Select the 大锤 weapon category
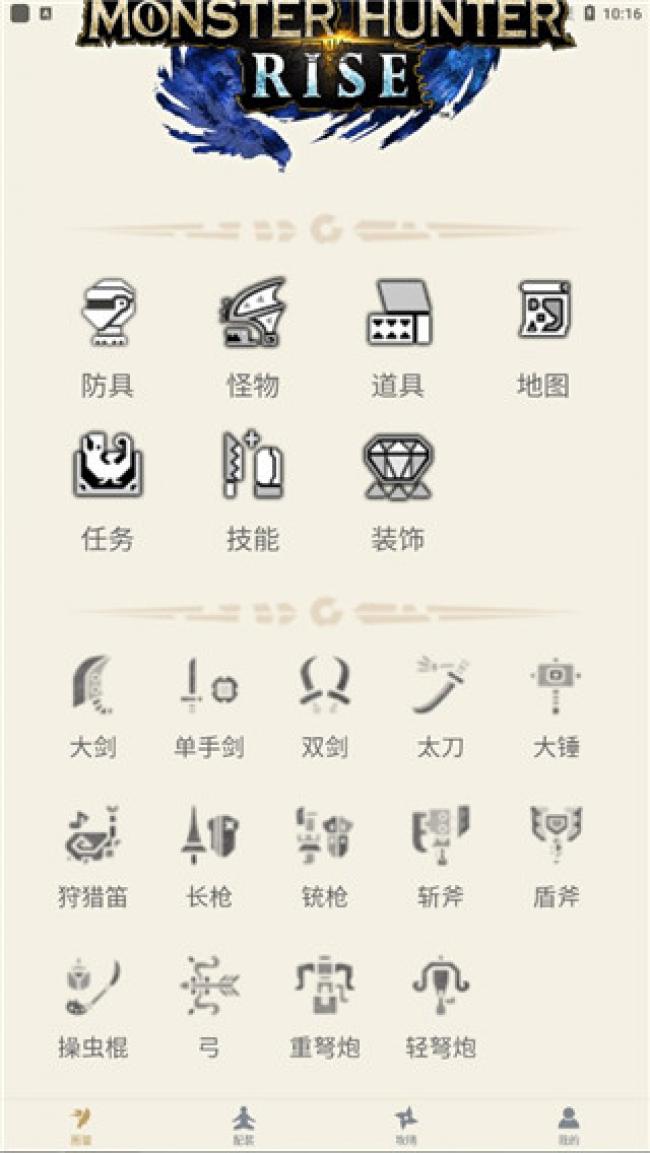The width and height of the screenshot is (650, 1153). [556, 705]
